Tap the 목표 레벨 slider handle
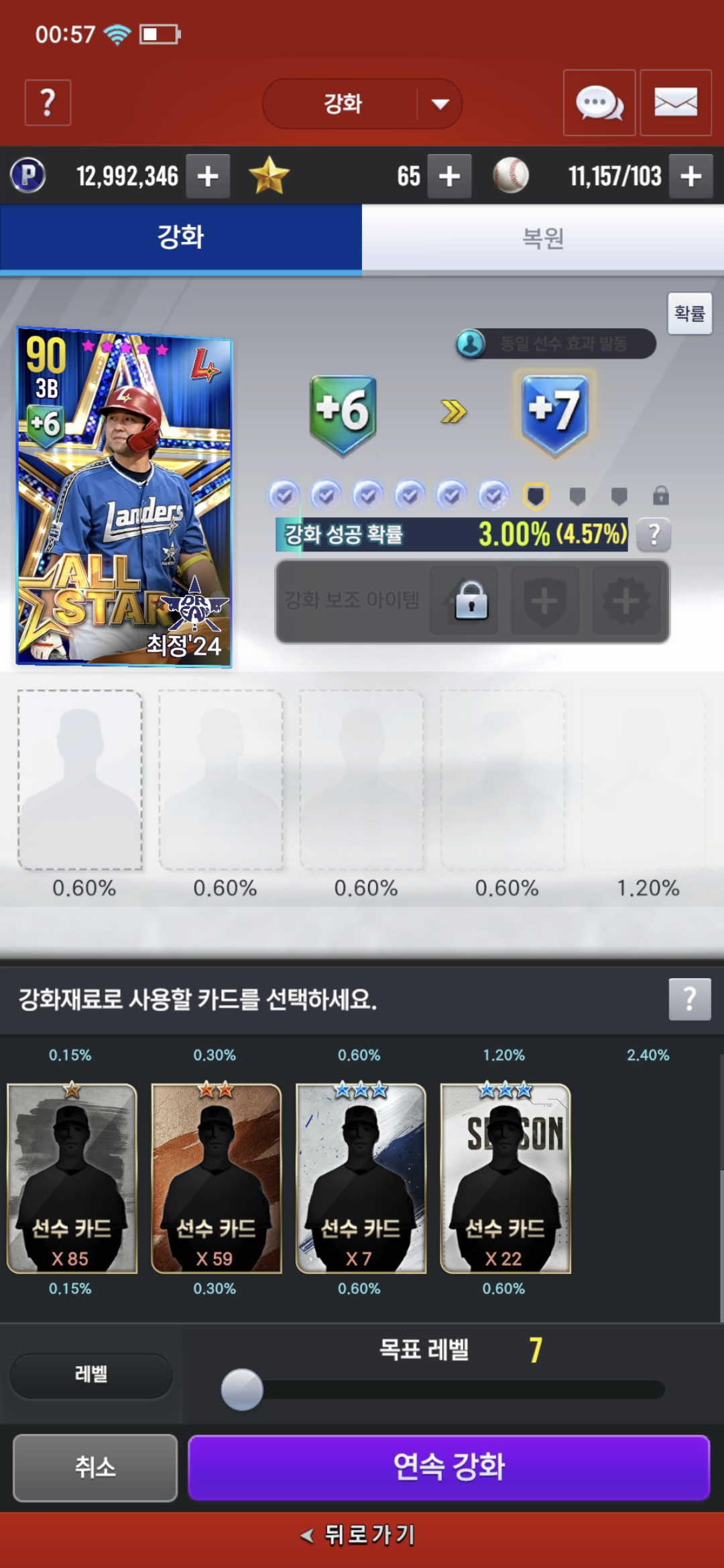 click(242, 1390)
